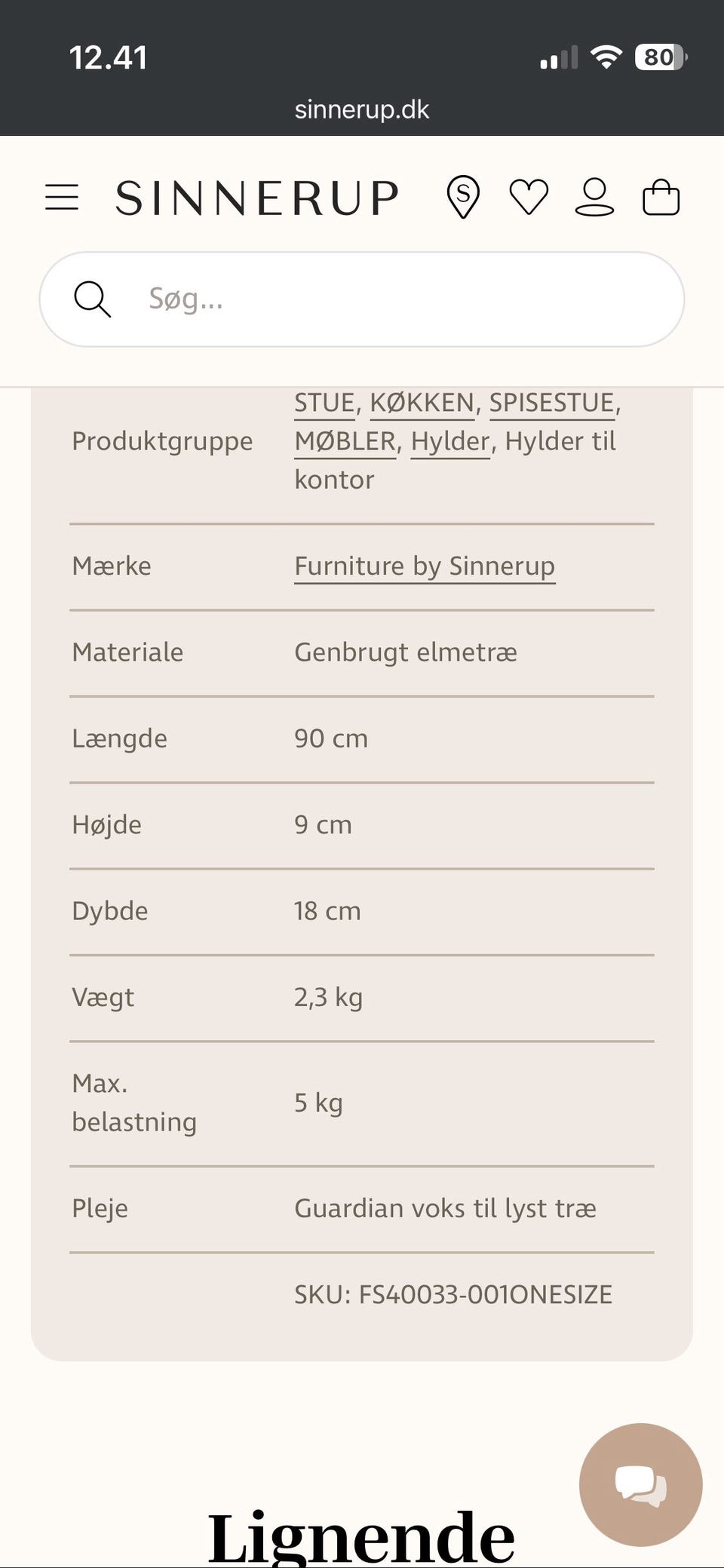The width and height of the screenshot is (724, 1568).
Task: Open the hamburger navigation menu
Action: pyautogui.click(x=63, y=197)
